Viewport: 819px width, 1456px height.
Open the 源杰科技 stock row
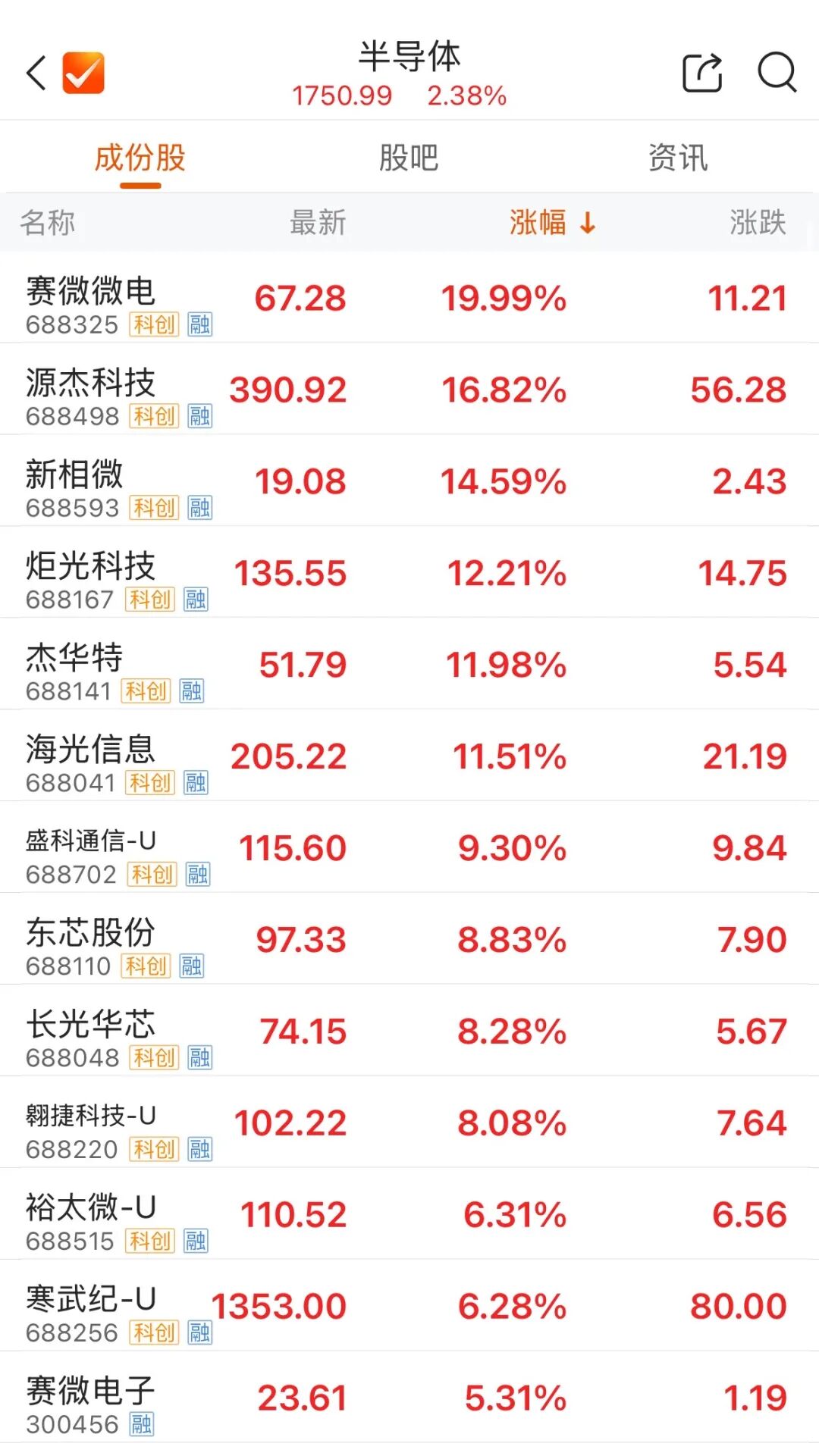pyautogui.click(x=409, y=389)
